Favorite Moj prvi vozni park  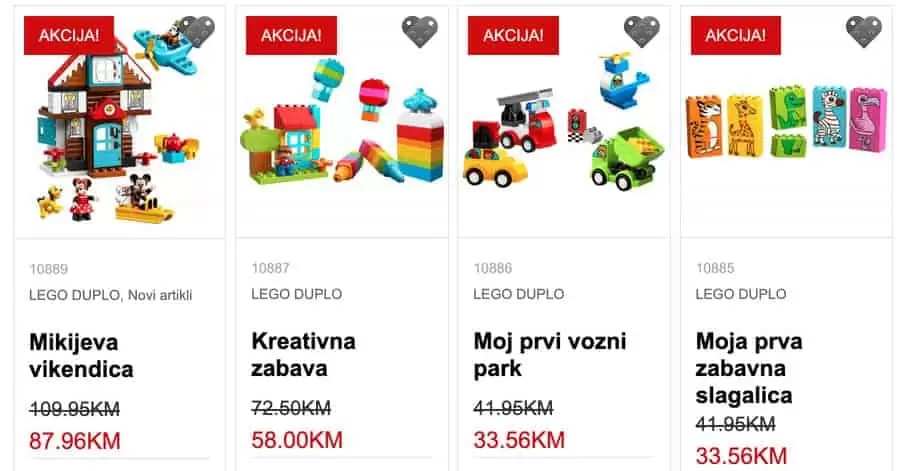click(x=642, y=31)
